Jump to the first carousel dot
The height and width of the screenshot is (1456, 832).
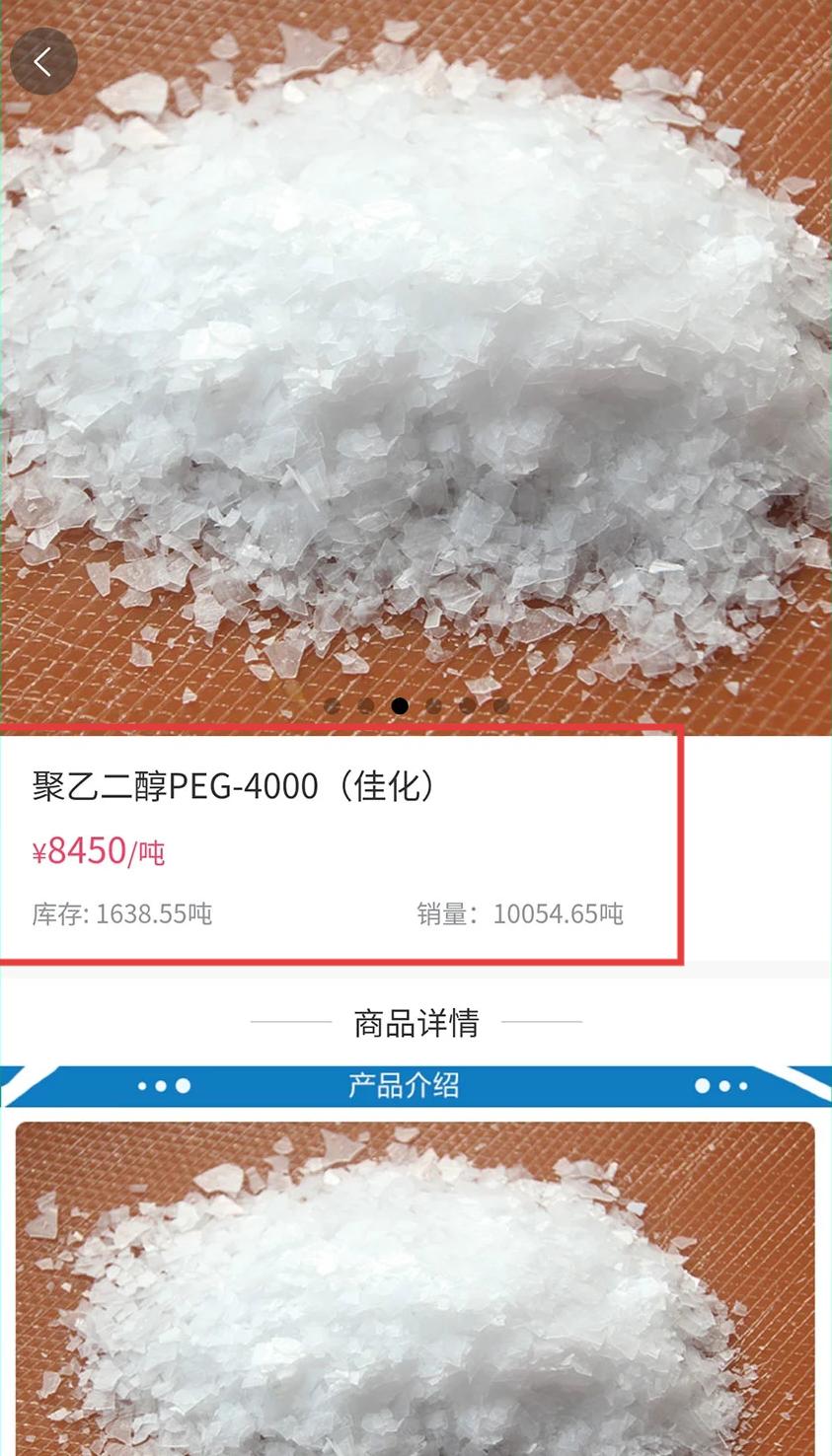[x=332, y=705]
